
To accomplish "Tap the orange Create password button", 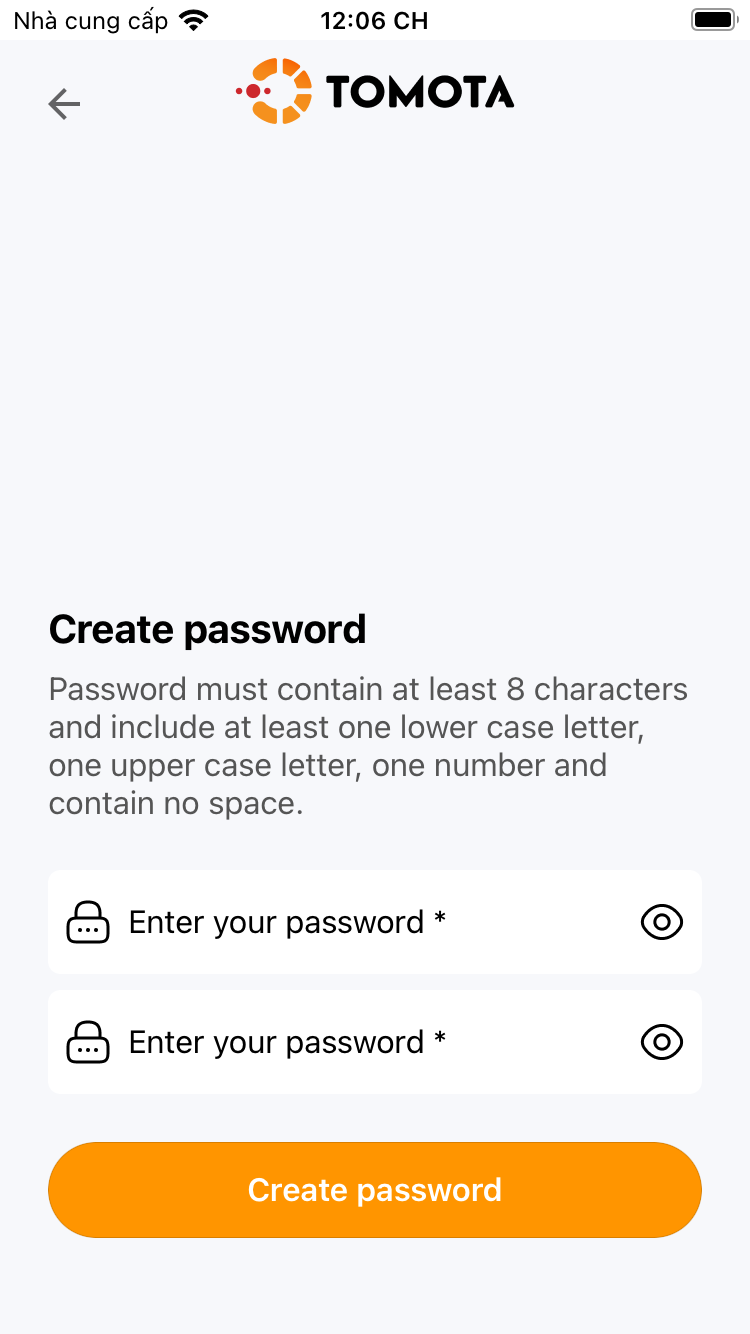I will click(375, 1190).
